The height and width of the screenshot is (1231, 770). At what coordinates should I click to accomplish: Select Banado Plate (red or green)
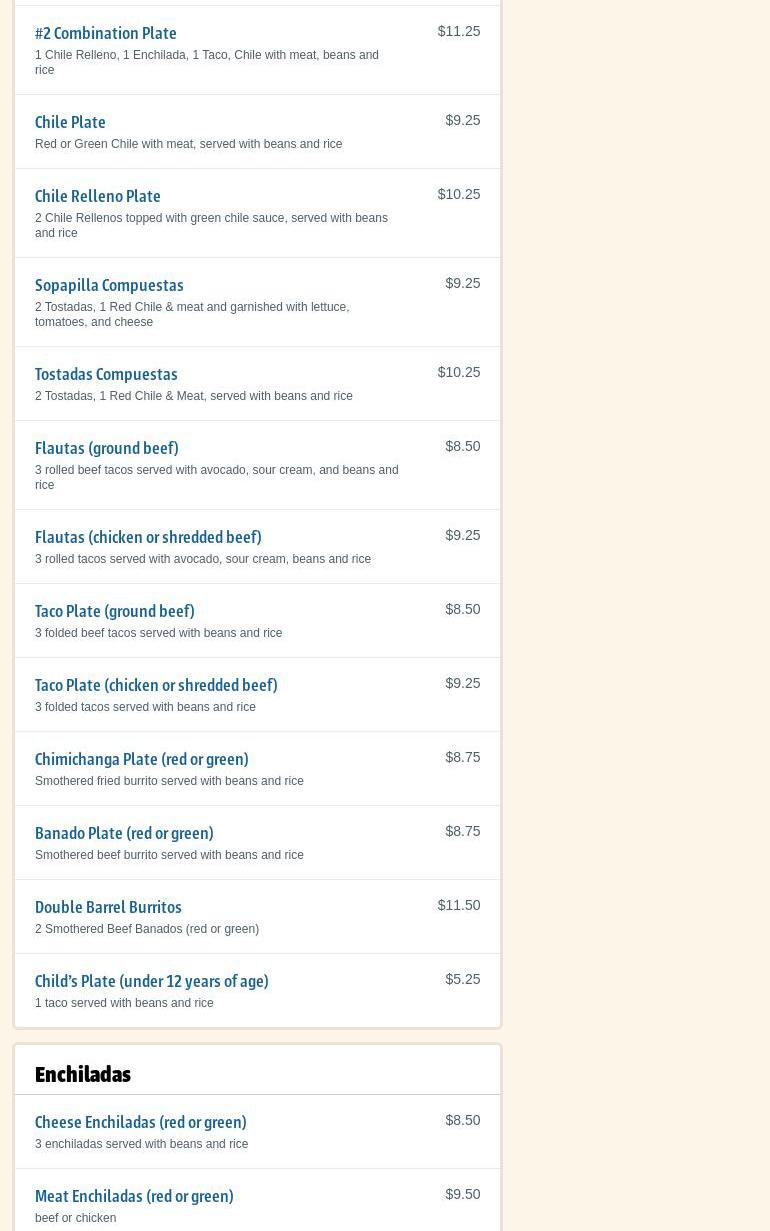pos(124,833)
